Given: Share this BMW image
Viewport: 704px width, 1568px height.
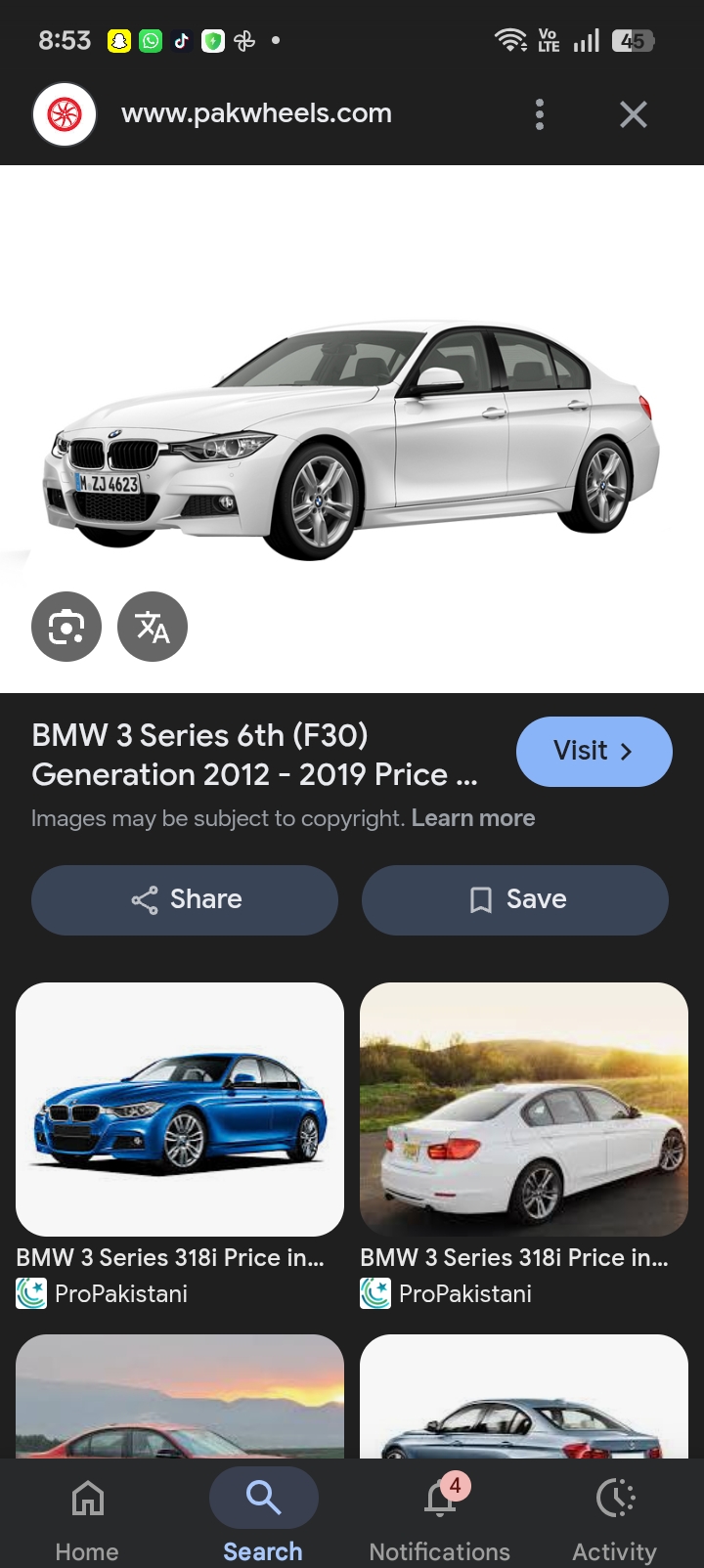Looking at the screenshot, I should pos(185,899).
